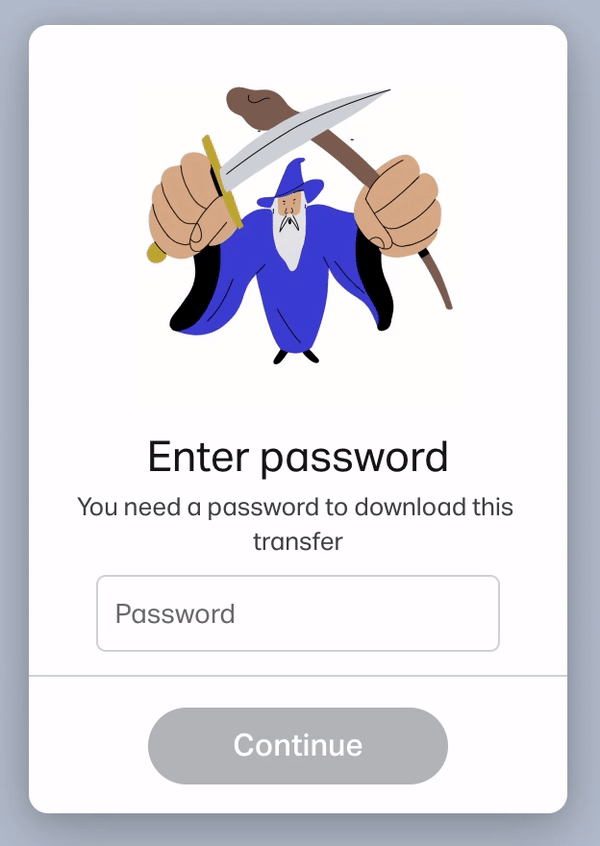Focus the Password input field
The width and height of the screenshot is (600, 846).
pyautogui.click(x=297, y=613)
